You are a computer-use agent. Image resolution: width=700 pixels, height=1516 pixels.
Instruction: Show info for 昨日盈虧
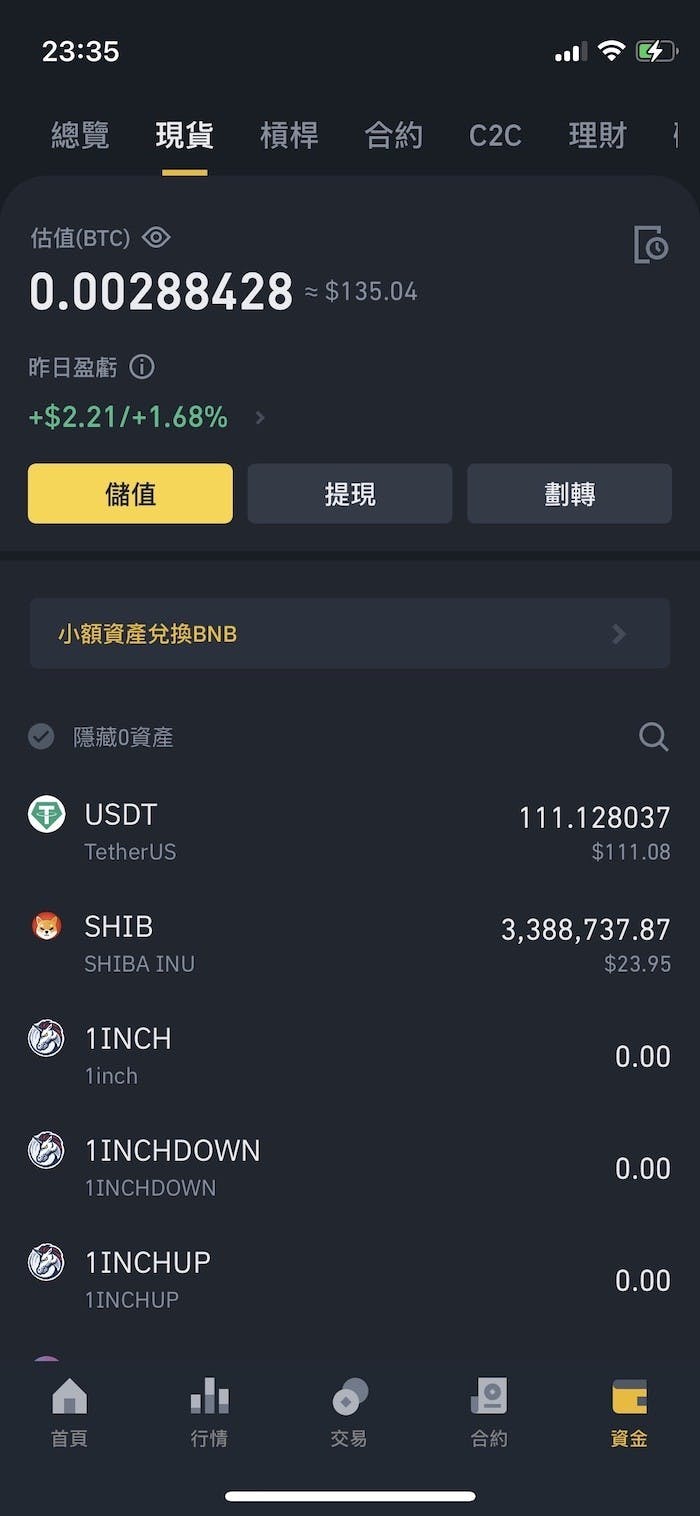[x=143, y=367]
